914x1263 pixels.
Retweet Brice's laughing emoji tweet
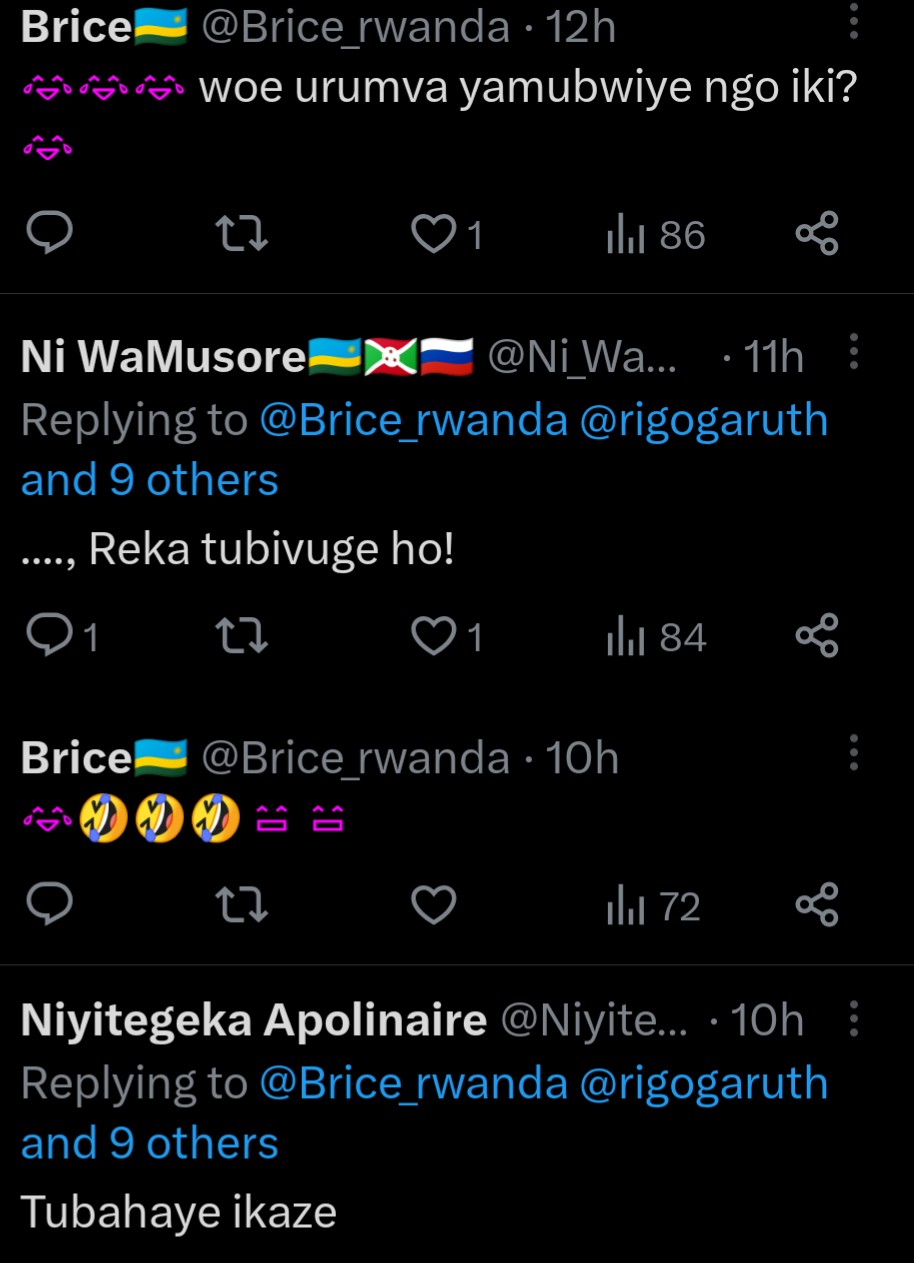coord(243,906)
